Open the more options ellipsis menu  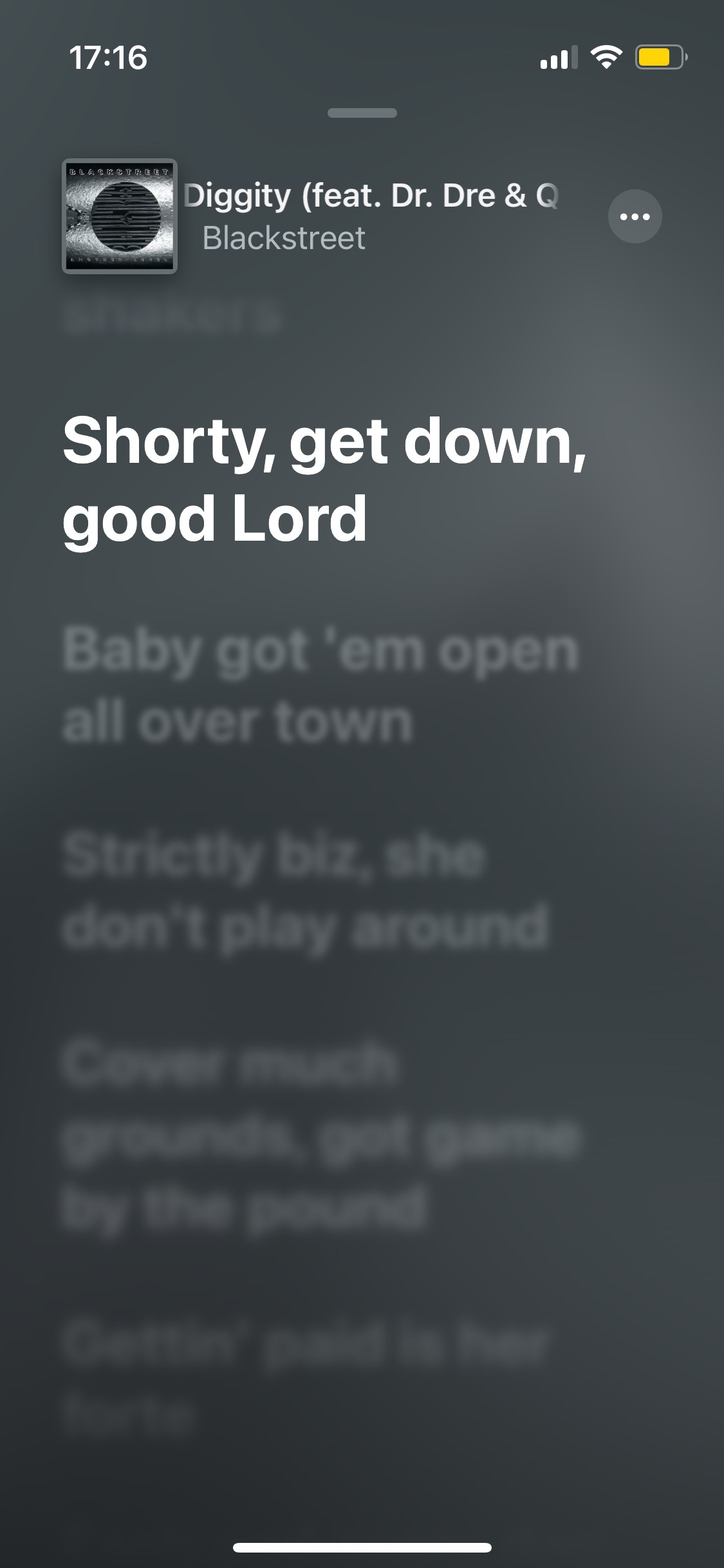[635, 216]
